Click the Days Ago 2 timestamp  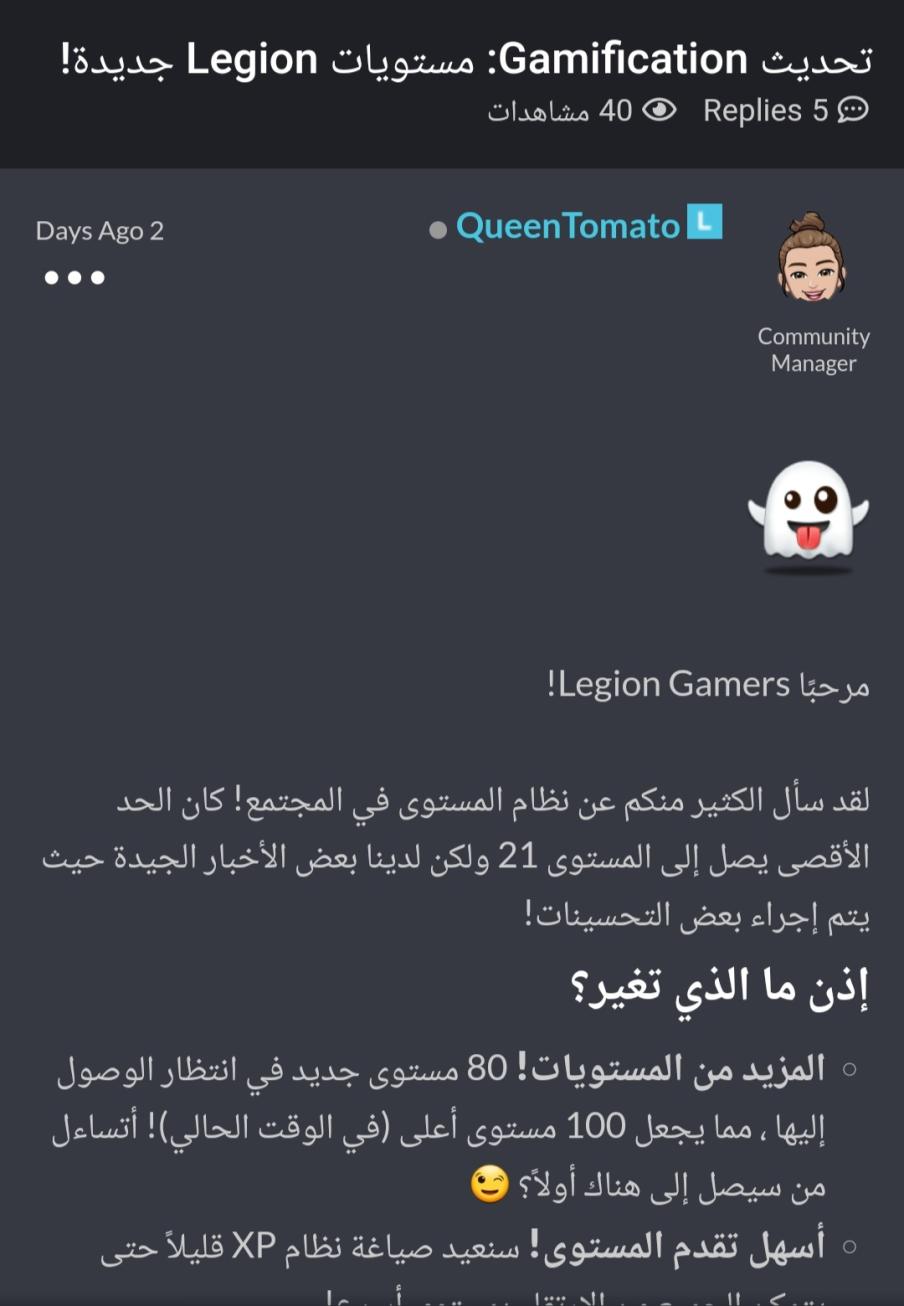[99, 230]
